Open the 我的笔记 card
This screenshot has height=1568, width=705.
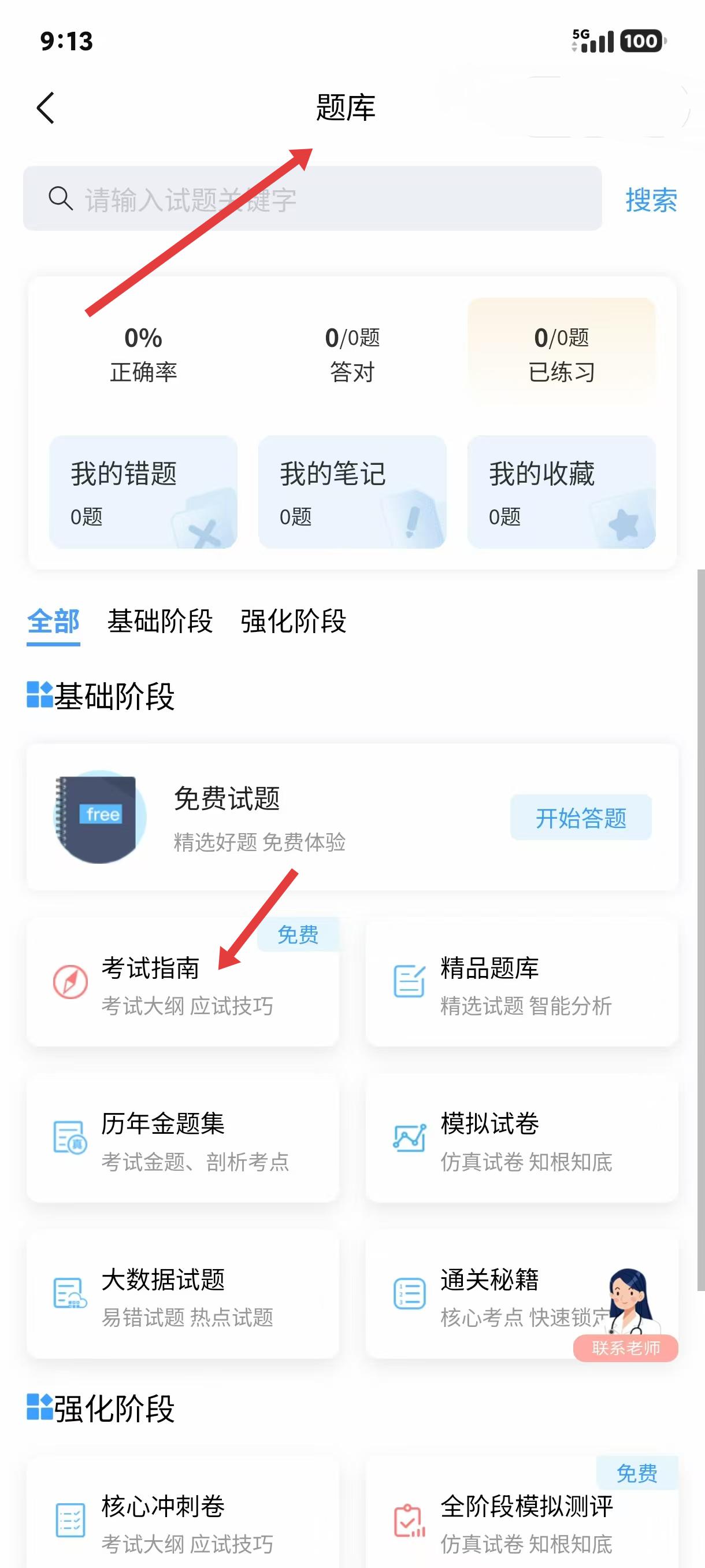[352, 492]
